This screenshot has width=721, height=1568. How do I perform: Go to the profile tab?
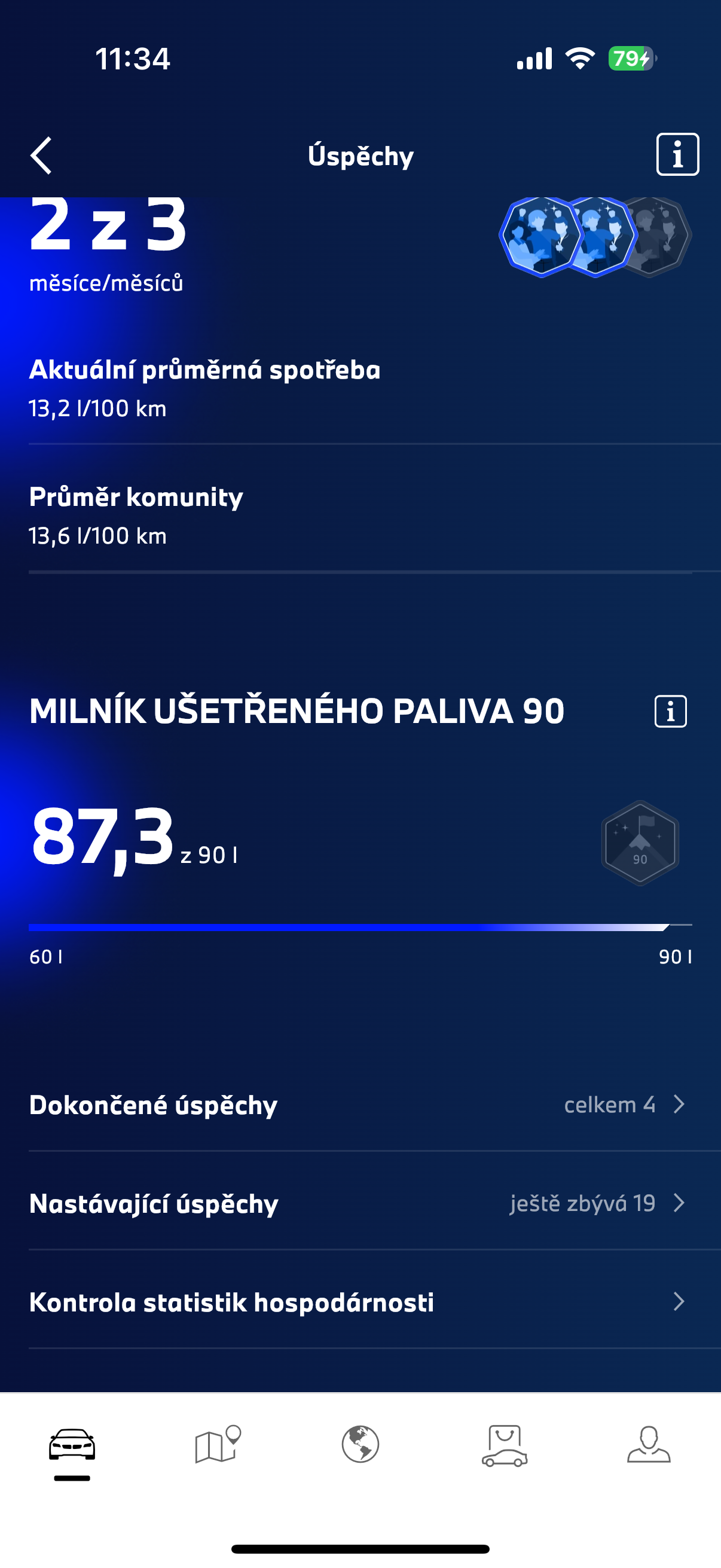[x=649, y=1444]
